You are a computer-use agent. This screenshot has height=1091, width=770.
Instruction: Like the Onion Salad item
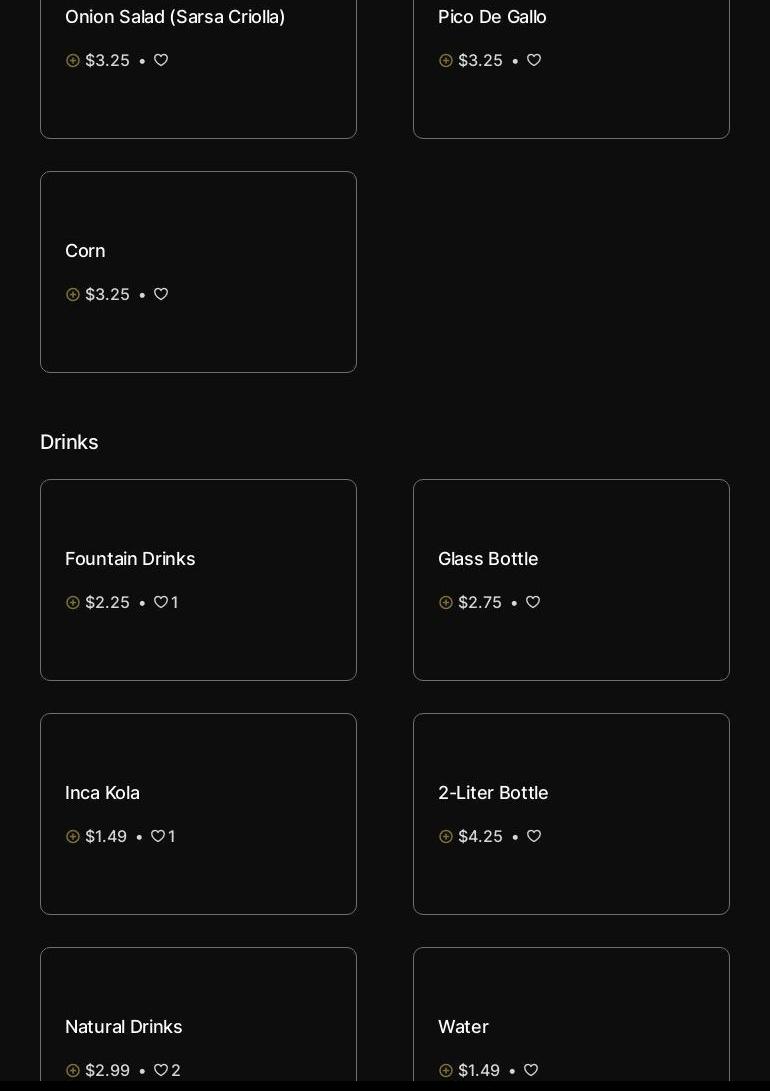coord(161,60)
